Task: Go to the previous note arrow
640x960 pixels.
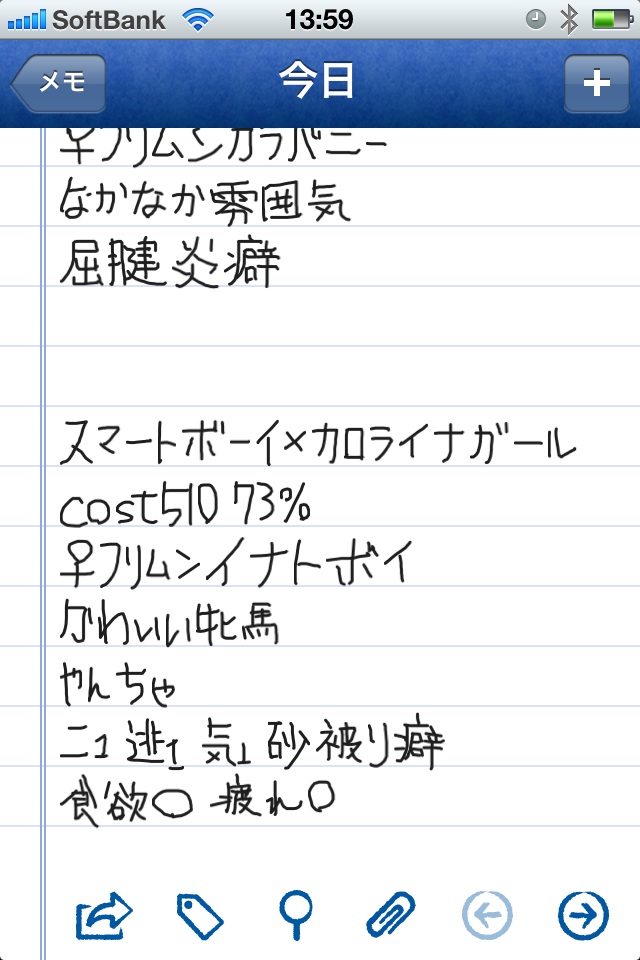Action: 487,914
